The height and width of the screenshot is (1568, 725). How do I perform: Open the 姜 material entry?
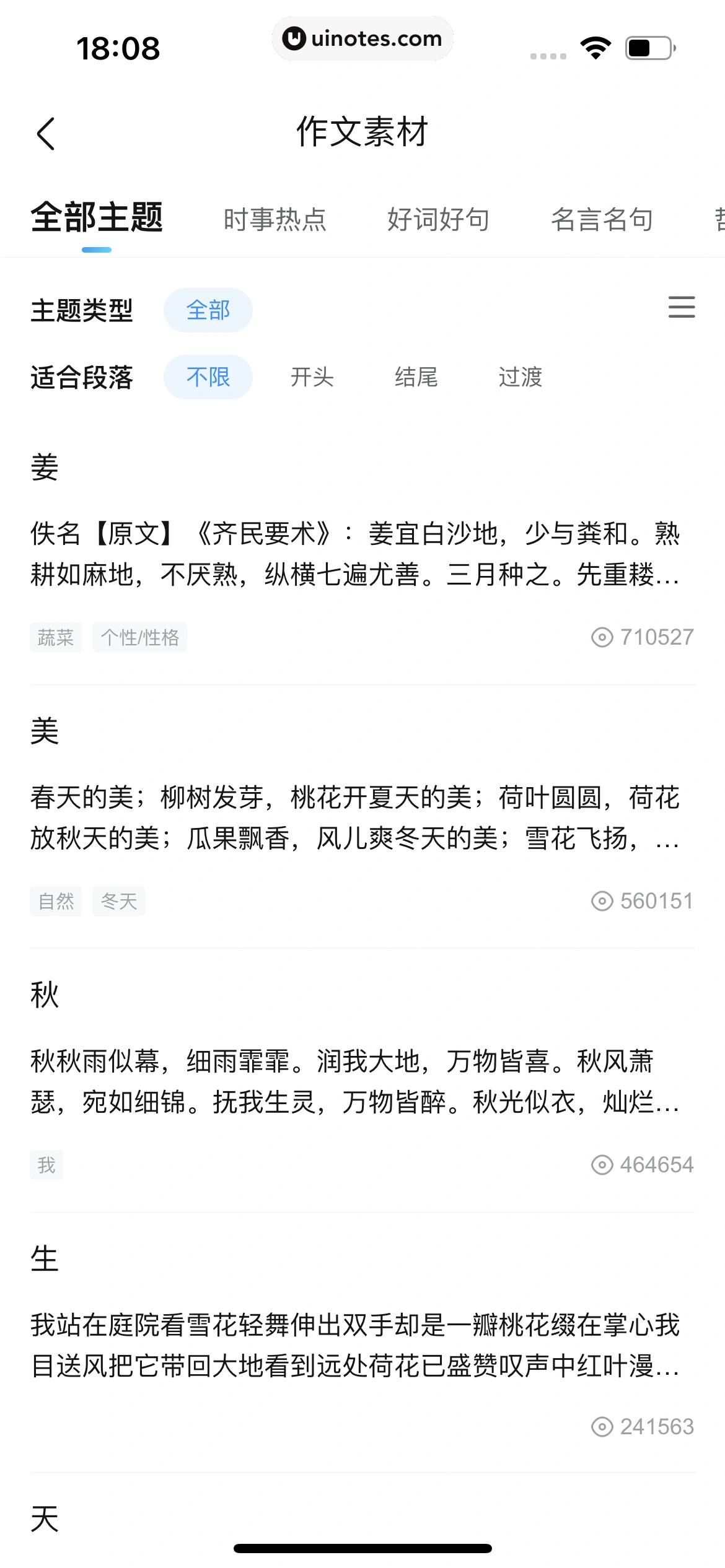pyautogui.click(x=354, y=553)
